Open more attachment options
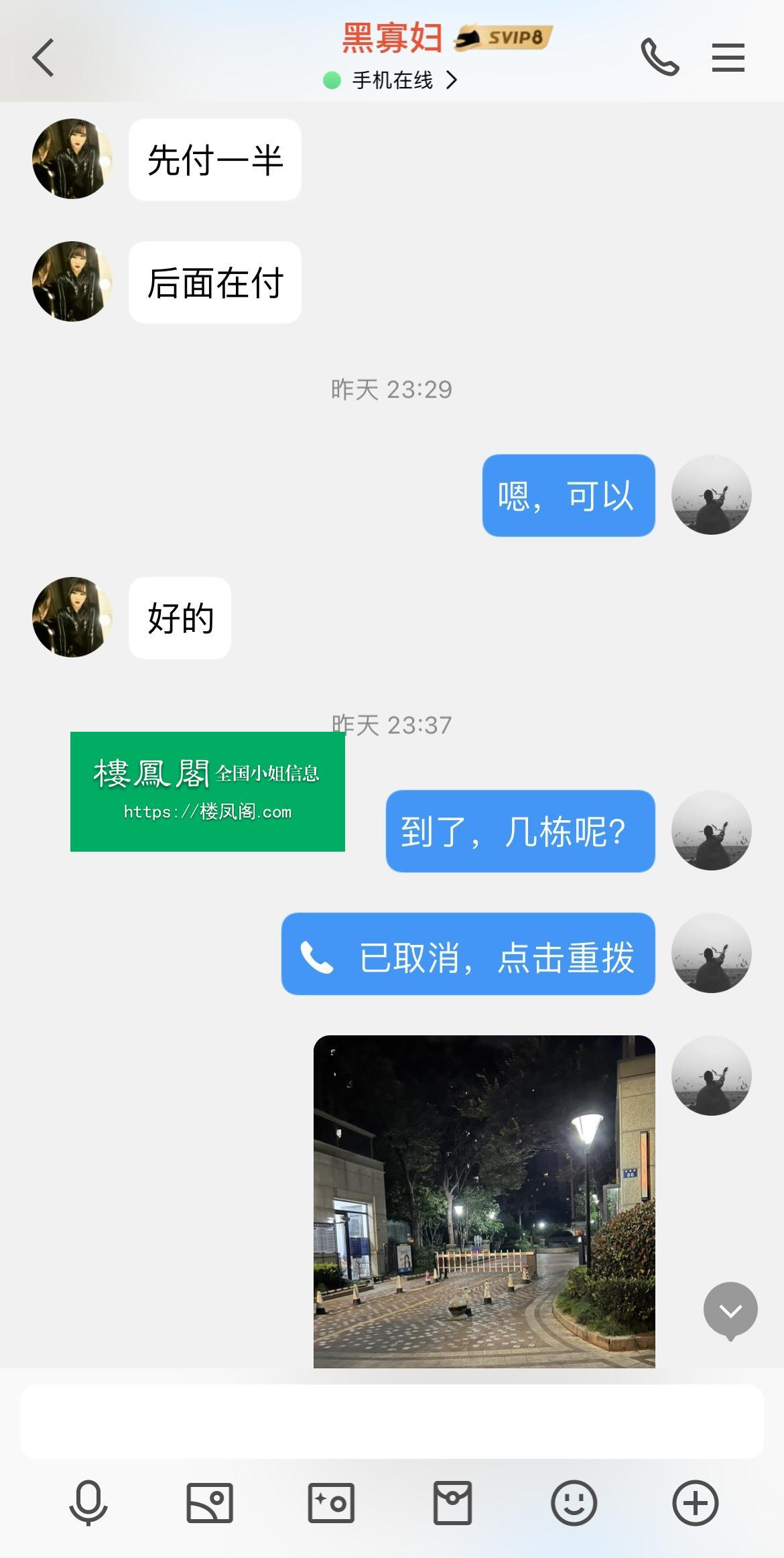The width and height of the screenshot is (784, 1558). click(x=695, y=1502)
